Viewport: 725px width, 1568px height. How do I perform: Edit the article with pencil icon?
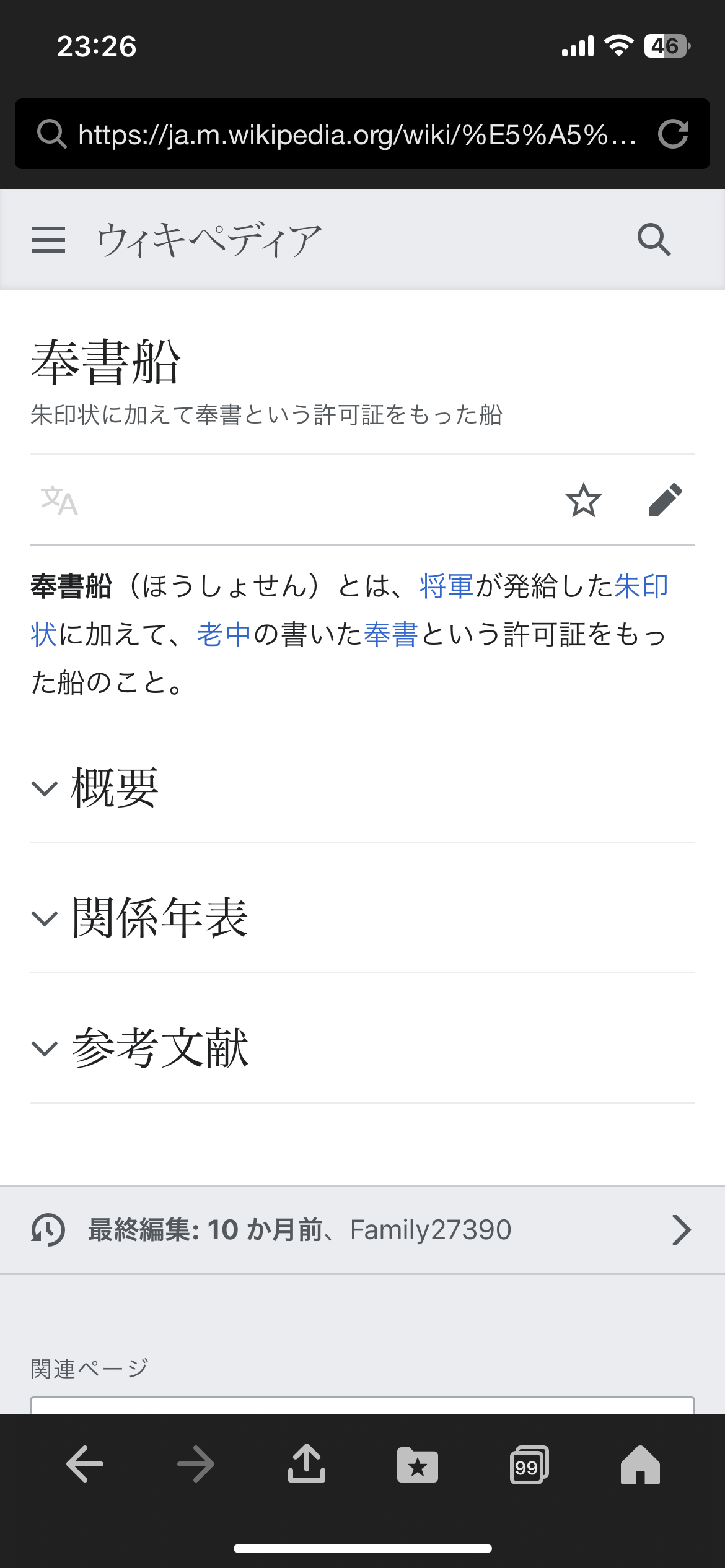(x=665, y=500)
